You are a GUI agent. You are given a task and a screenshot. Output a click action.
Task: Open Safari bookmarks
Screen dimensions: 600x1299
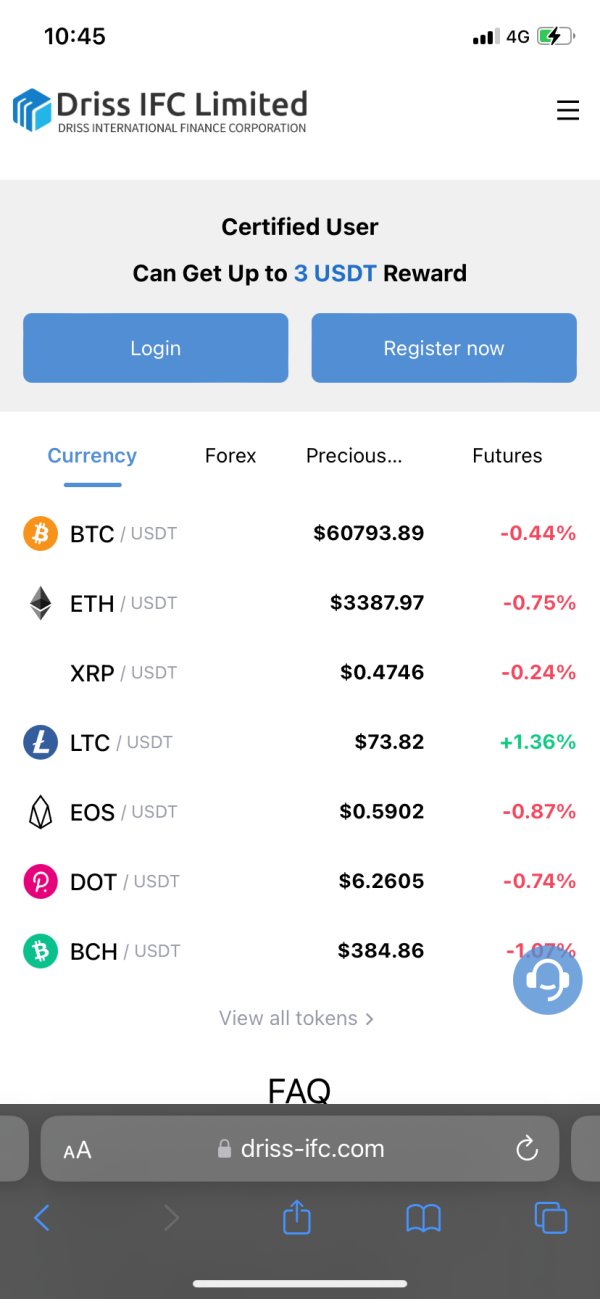point(424,1218)
